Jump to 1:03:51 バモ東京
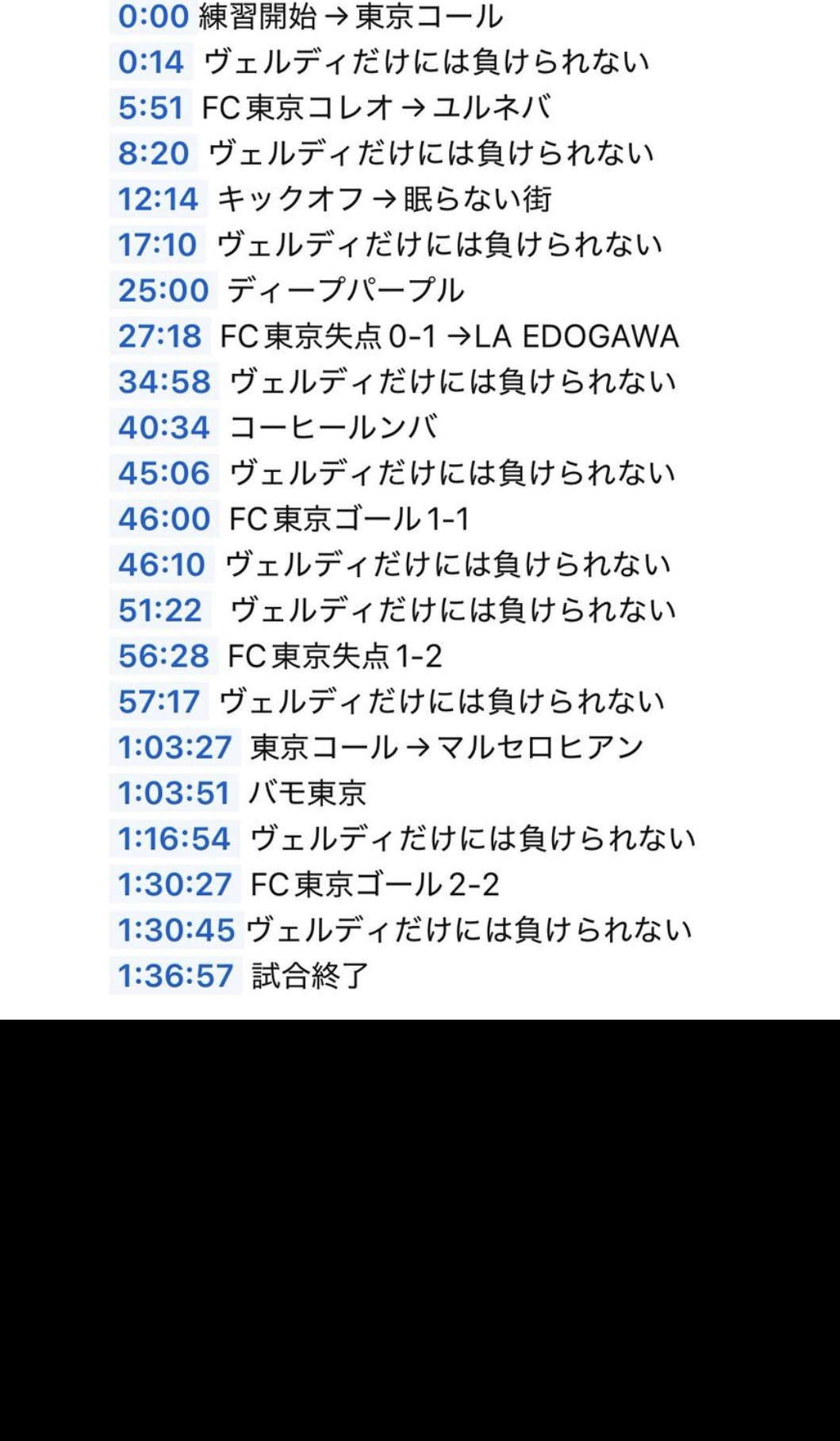Viewport: 840px width, 1441px height. coord(174,793)
